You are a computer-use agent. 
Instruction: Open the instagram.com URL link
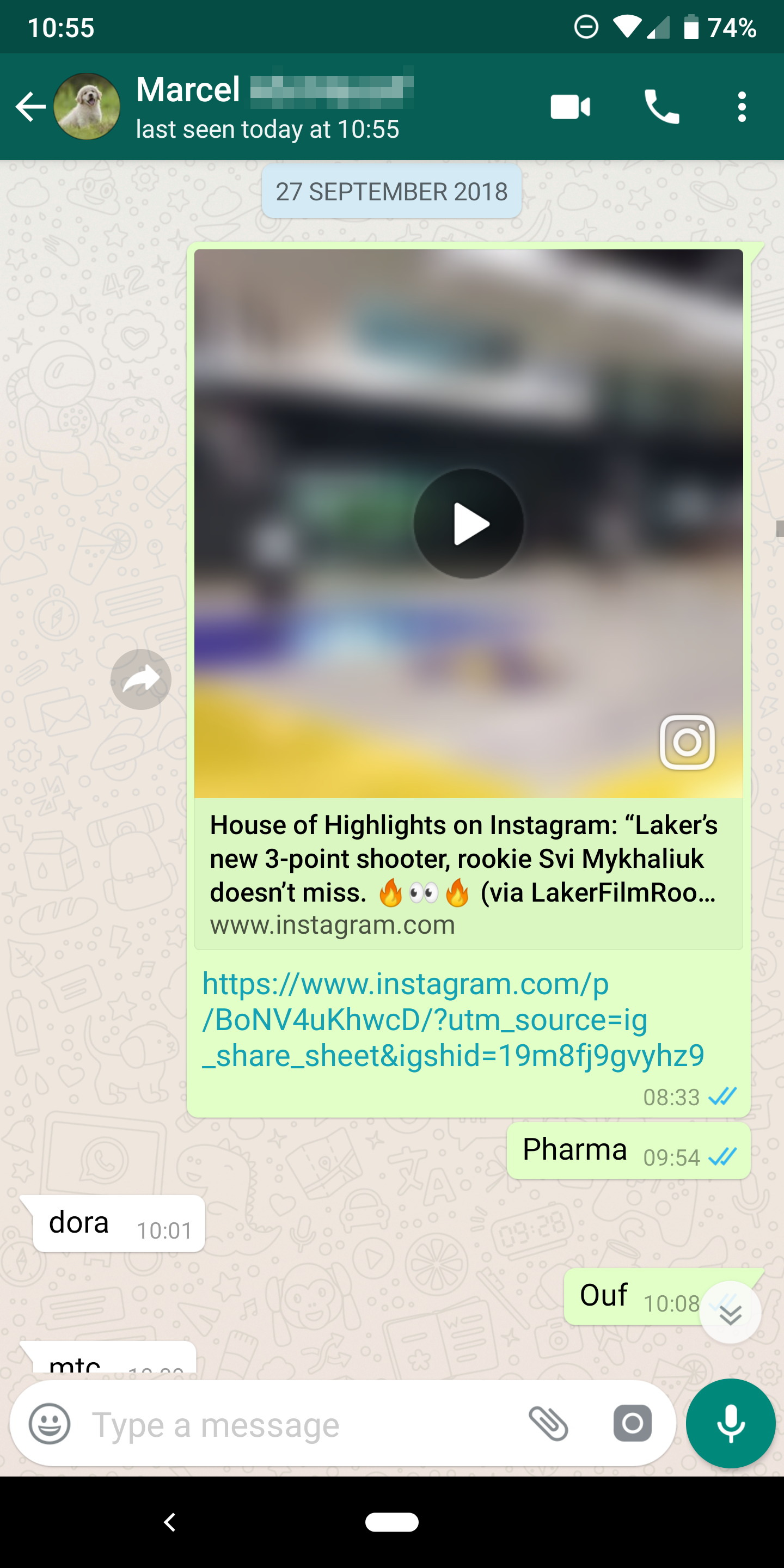453,1020
